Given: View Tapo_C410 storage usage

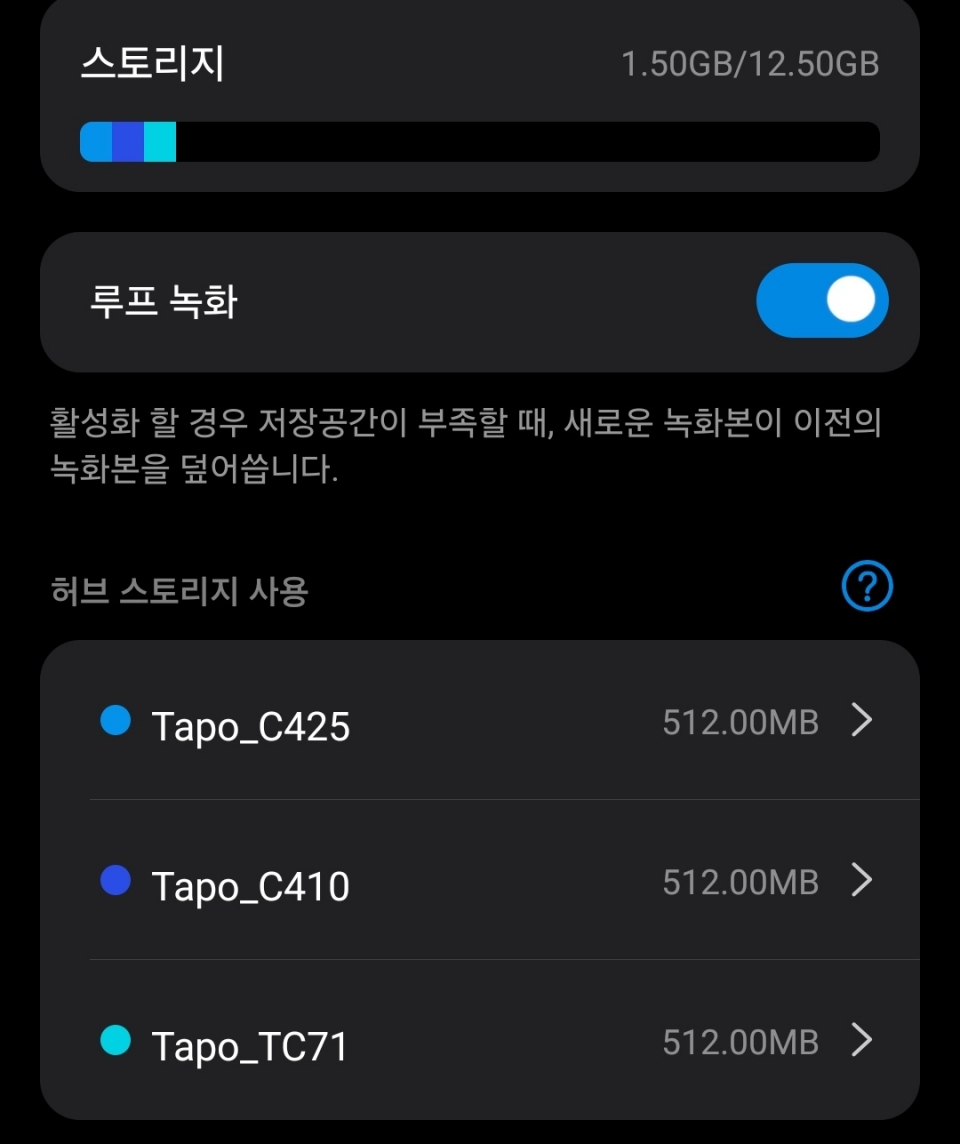Looking at the screenshot, I should [480, 881].
